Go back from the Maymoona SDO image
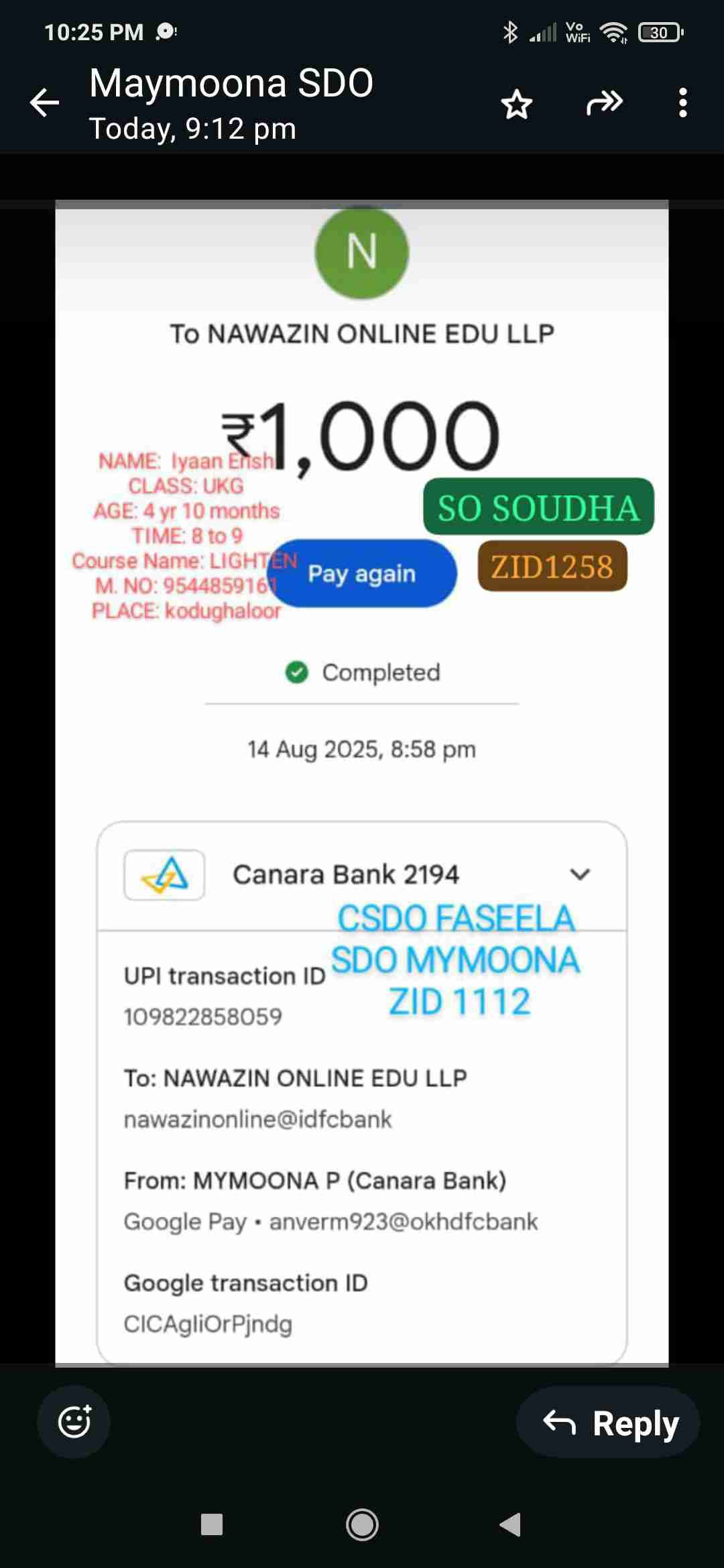Image resolution: width=724 pixels, height=1568 pixels. tap(45, 103)
